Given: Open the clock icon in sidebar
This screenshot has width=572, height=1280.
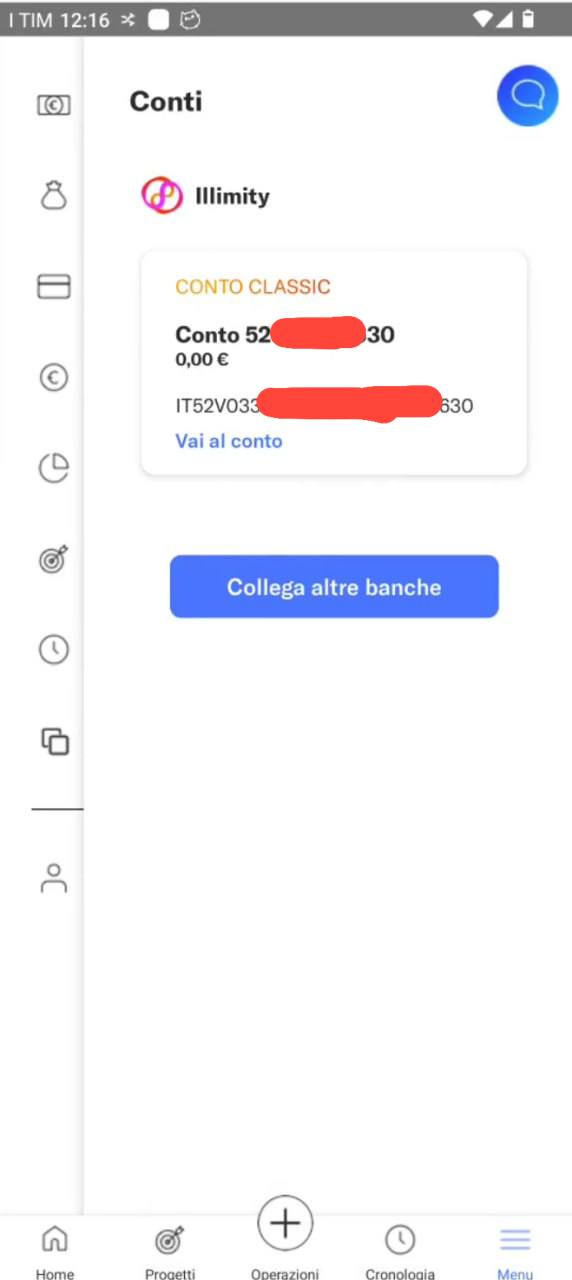Looking at the screenshot, I should point(54,650).
